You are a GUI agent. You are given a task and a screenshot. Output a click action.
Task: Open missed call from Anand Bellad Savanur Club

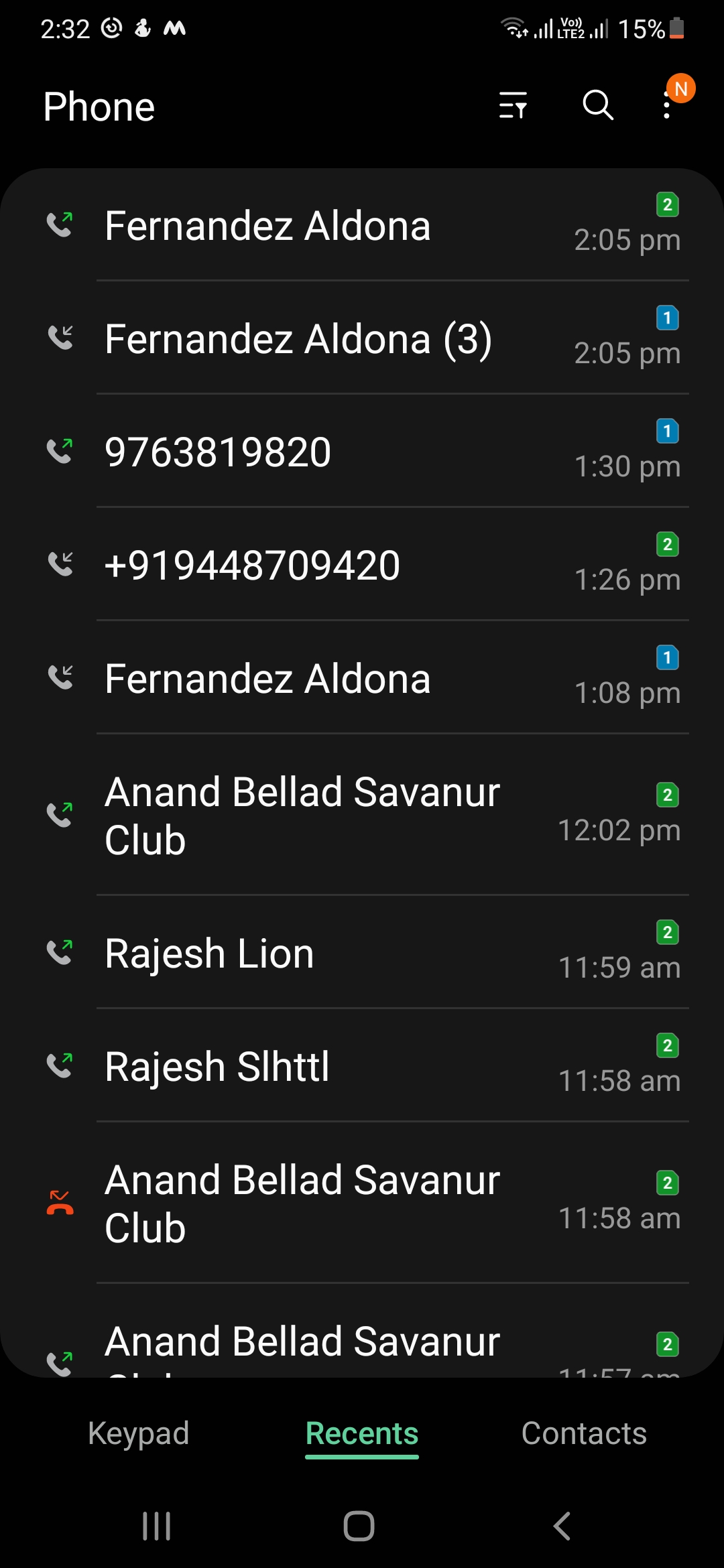point(362,1203)
